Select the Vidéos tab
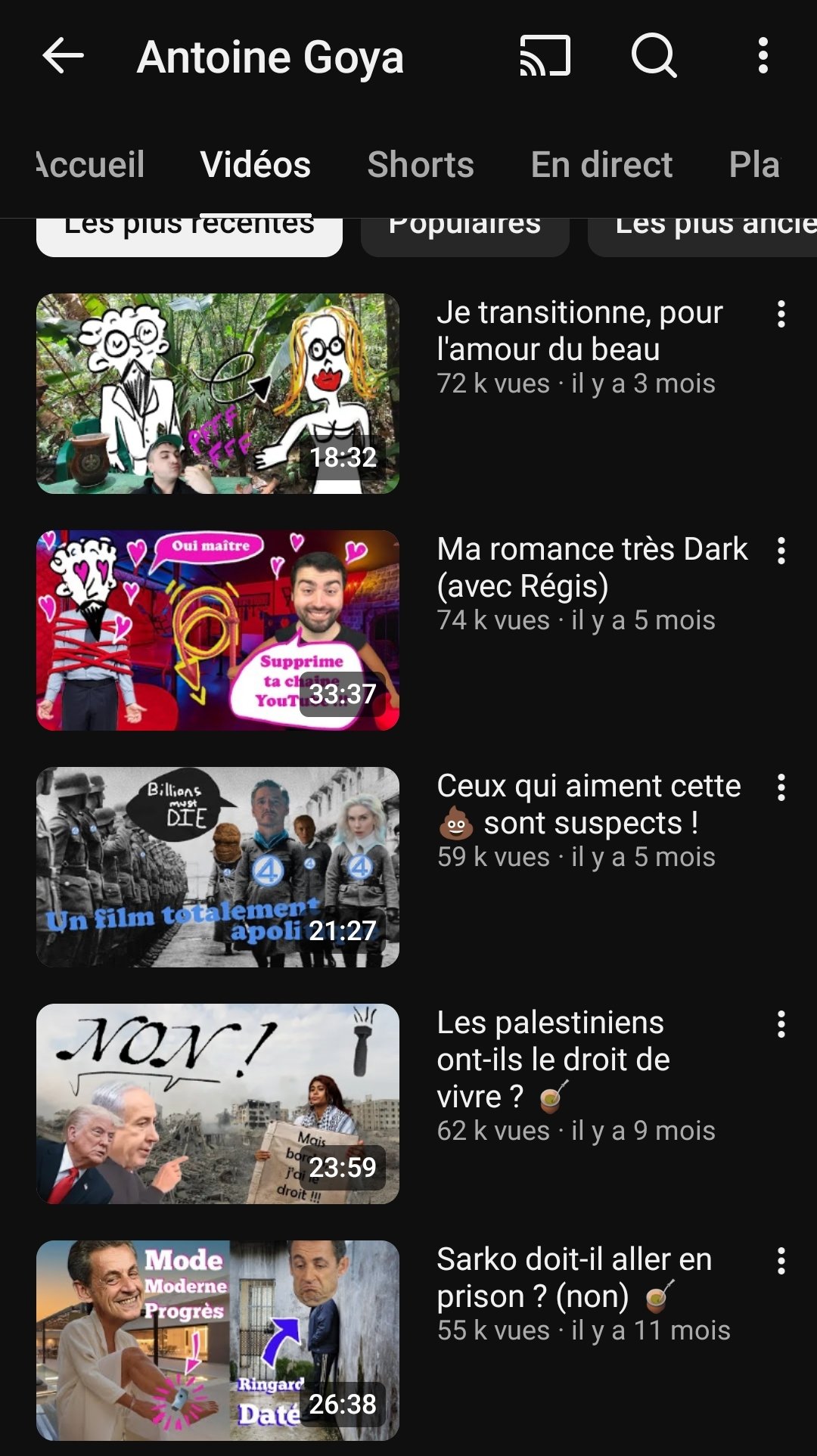 click(x=256, y=165)
